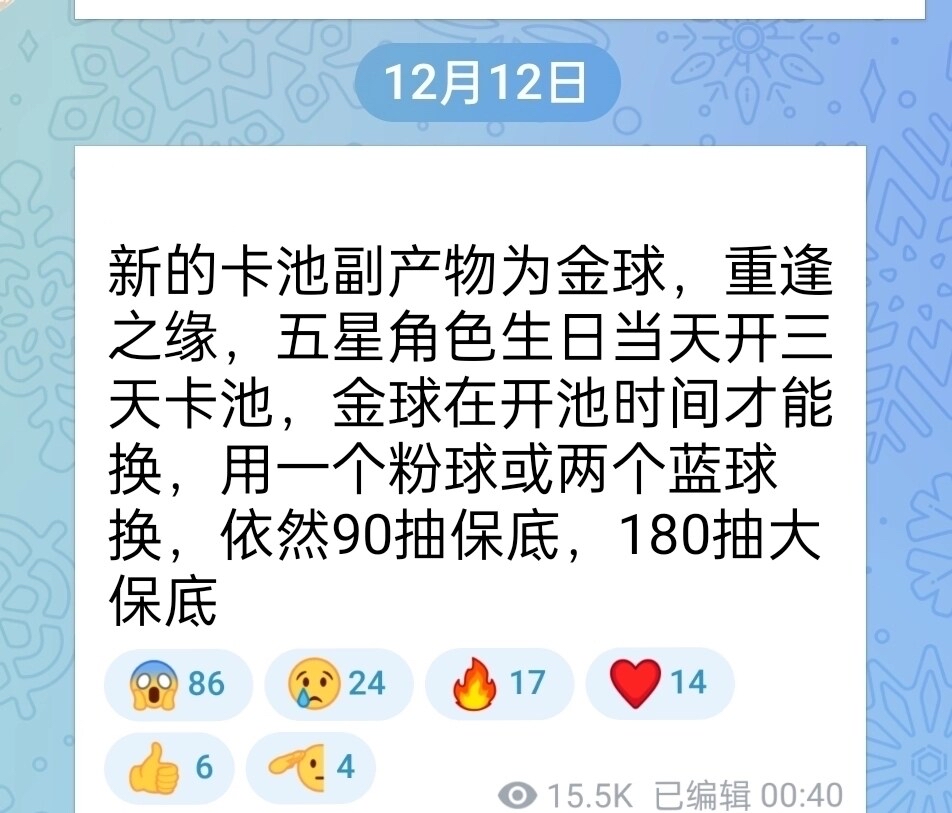Give the post a thumbs up
This screenshot has width=952, height=813.
pyautogui.click(x=168, y=768)
